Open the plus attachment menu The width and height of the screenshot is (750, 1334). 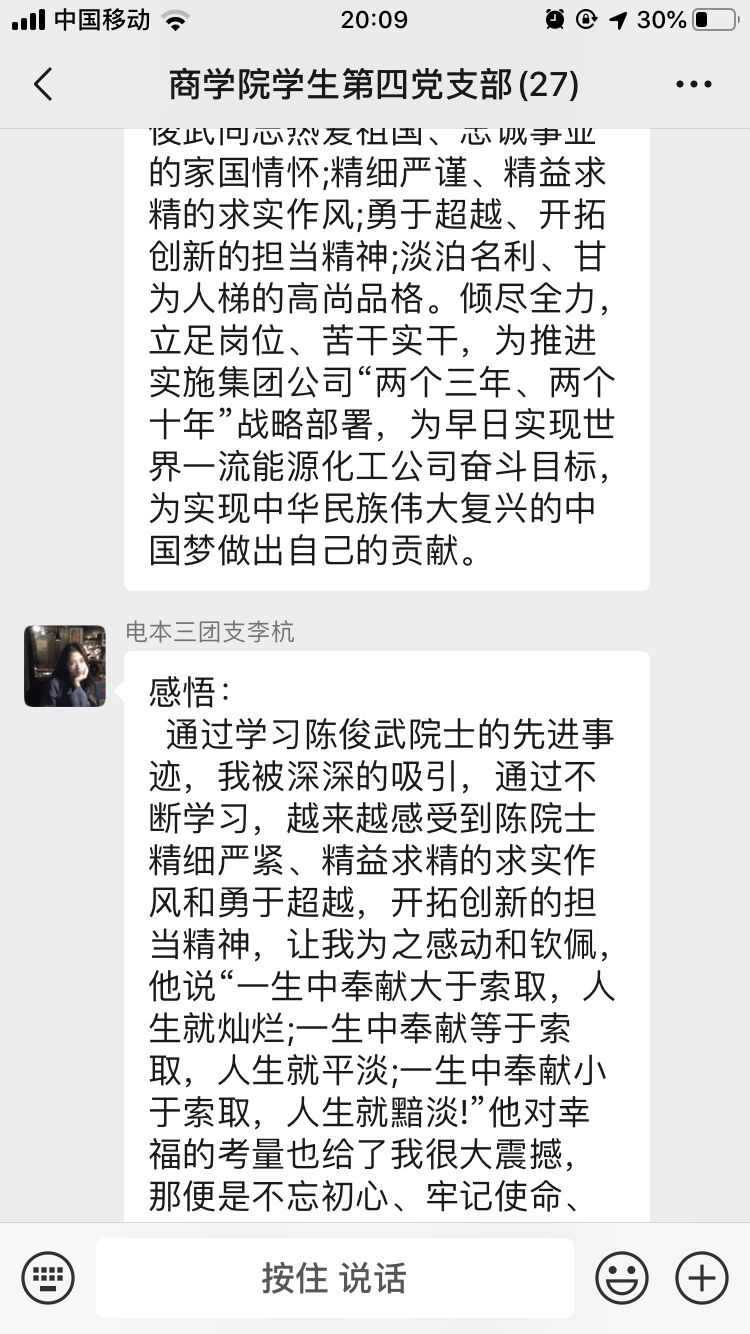tap(702, 1278)
